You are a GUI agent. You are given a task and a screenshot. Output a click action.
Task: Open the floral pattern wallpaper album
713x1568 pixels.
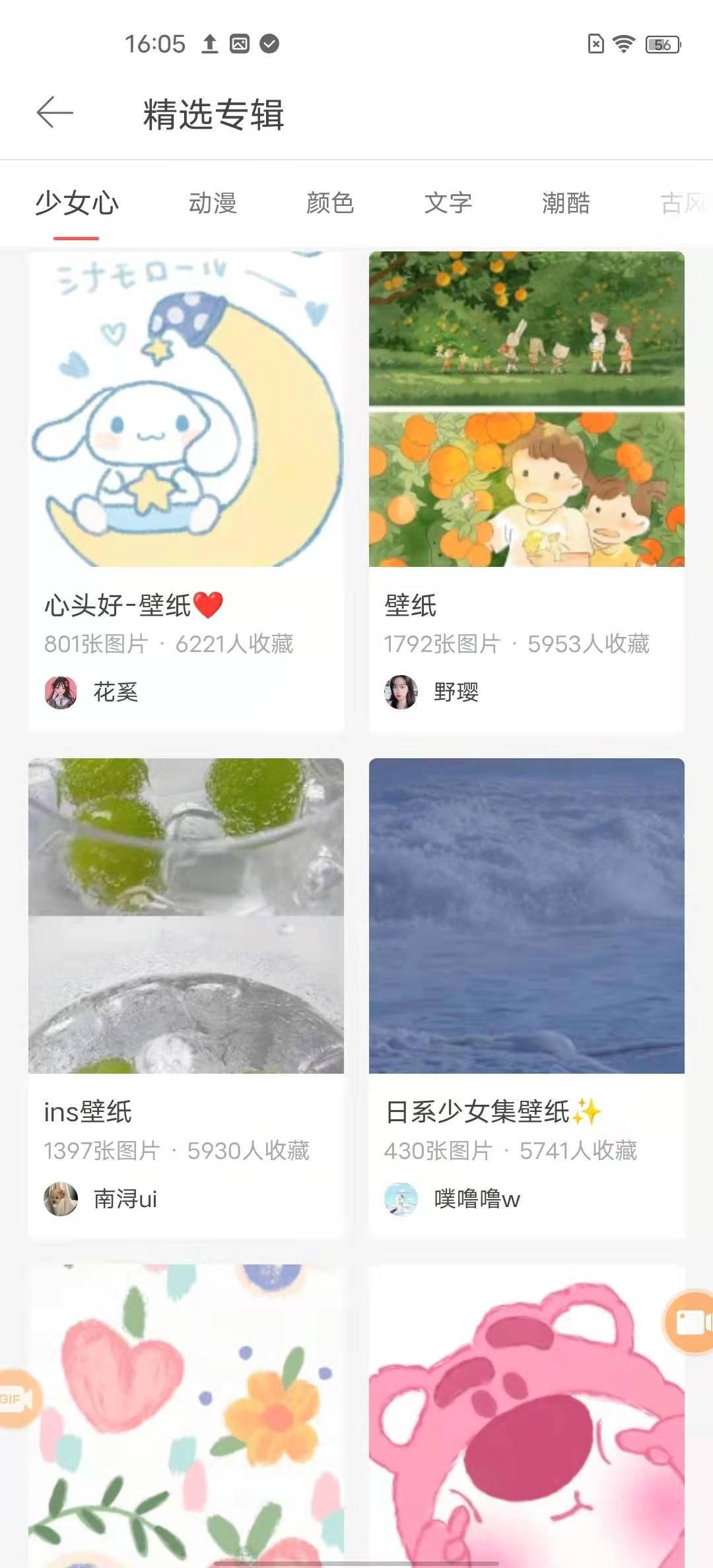pyautogui.click(x=186, y=1419)
